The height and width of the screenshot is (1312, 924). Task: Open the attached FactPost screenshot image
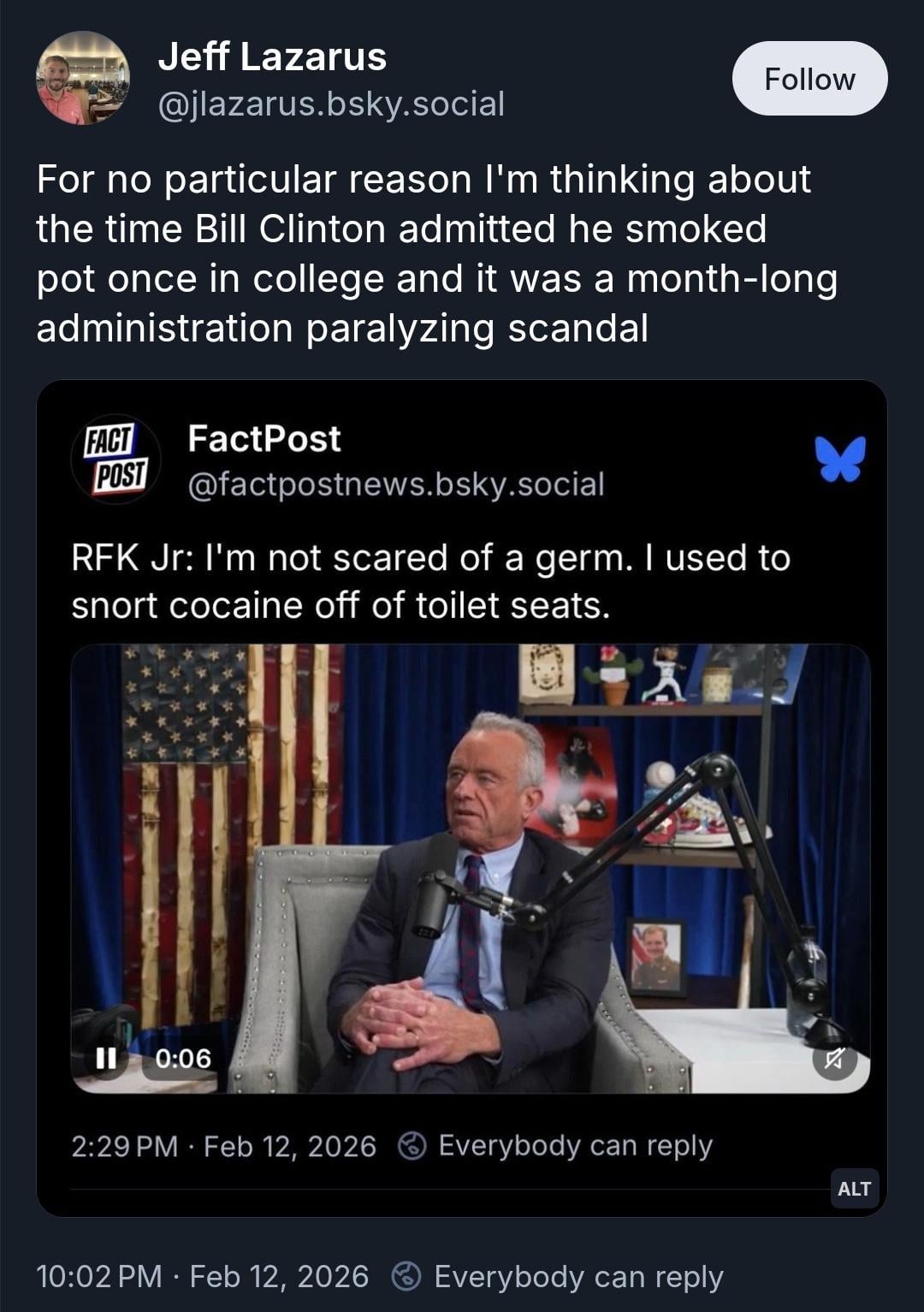pyautogui.click(x=461, y=796)
